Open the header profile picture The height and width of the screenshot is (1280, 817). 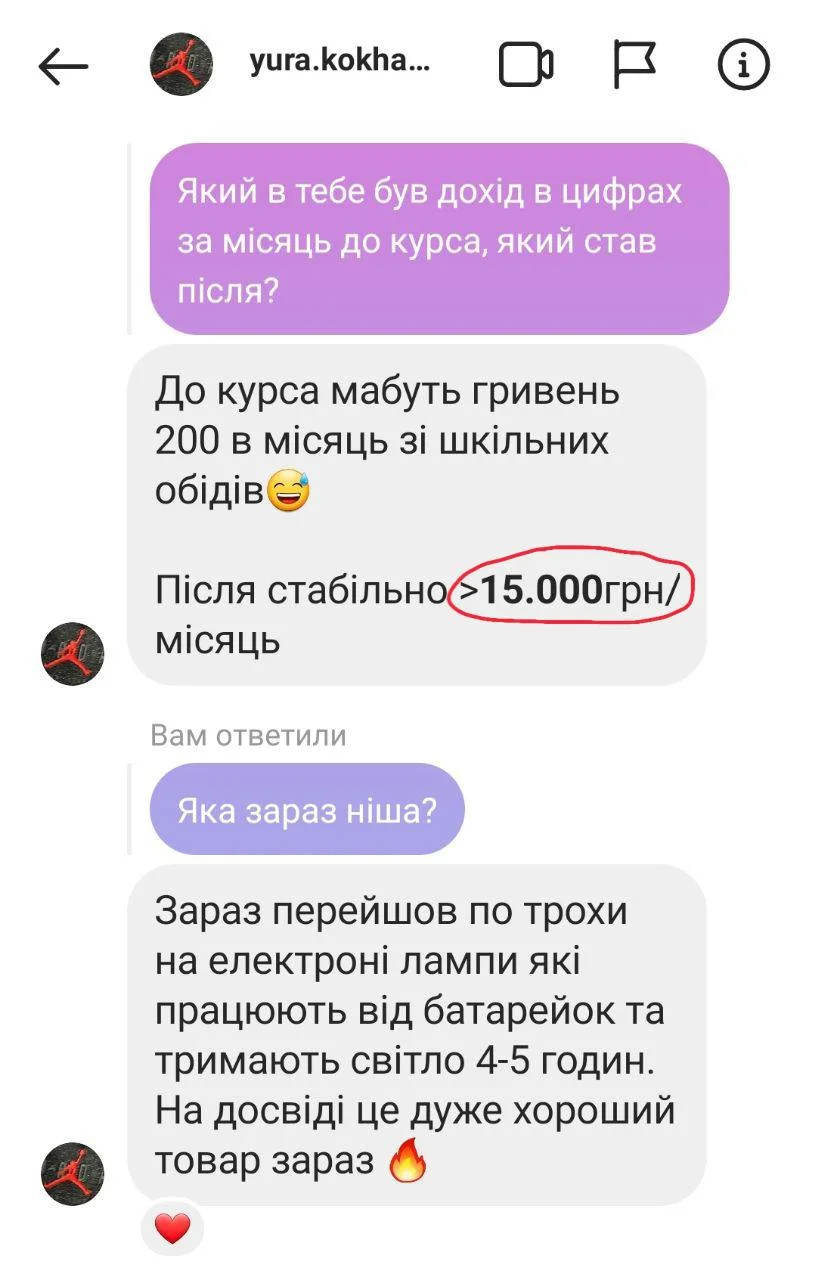pos(181,65)
